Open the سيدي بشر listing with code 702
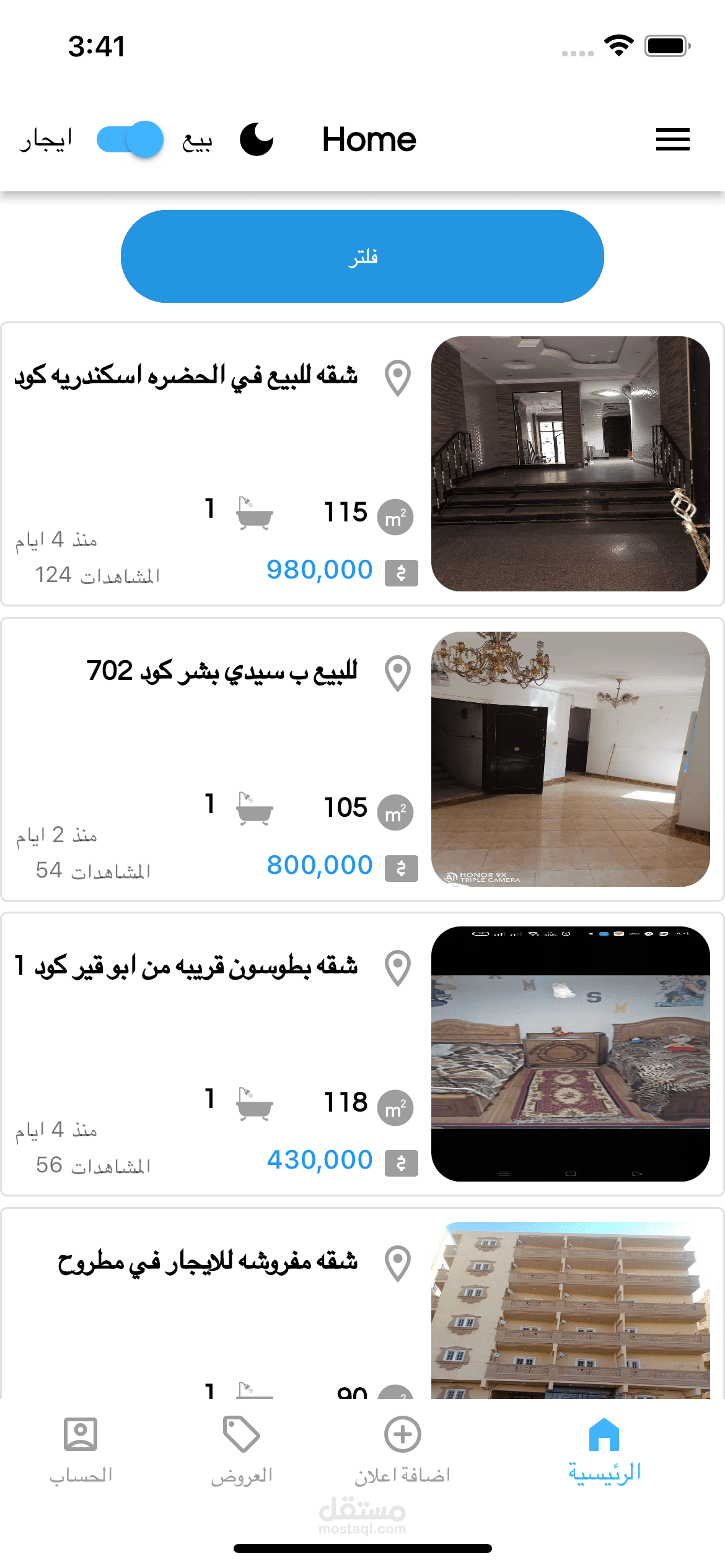Viewport: 725px width, 1568px height. [x=362, y=759]
